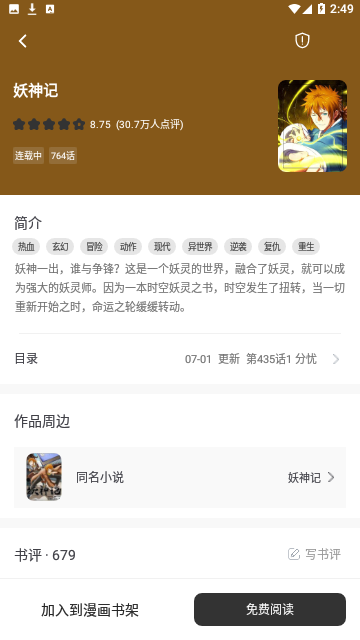
Task: Select the 逆袭 tag chip
Action: click(238, 247)
